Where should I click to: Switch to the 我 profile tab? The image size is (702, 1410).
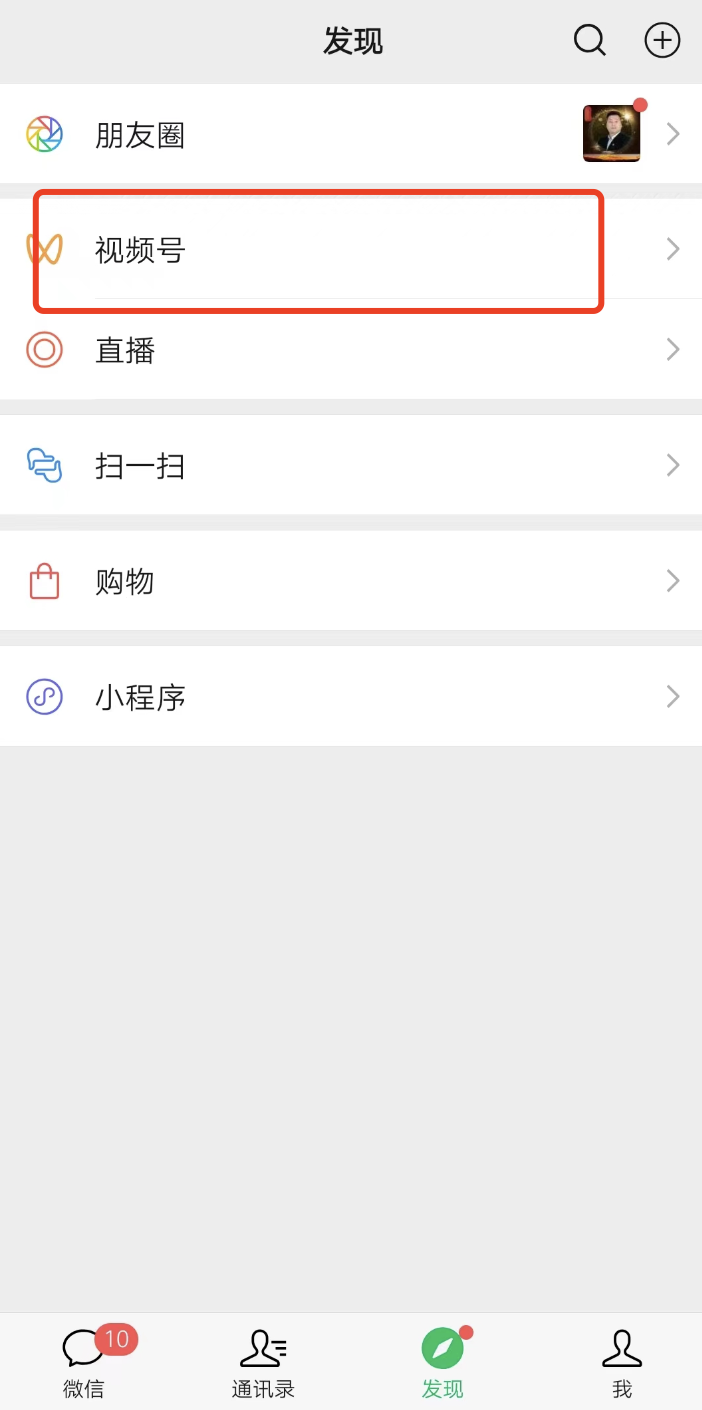622,1362
